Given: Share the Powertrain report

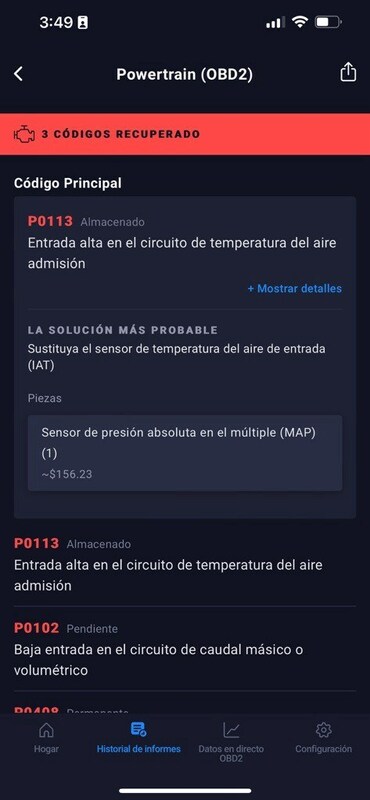Looking at the screenshot, I should click(348, 72).
